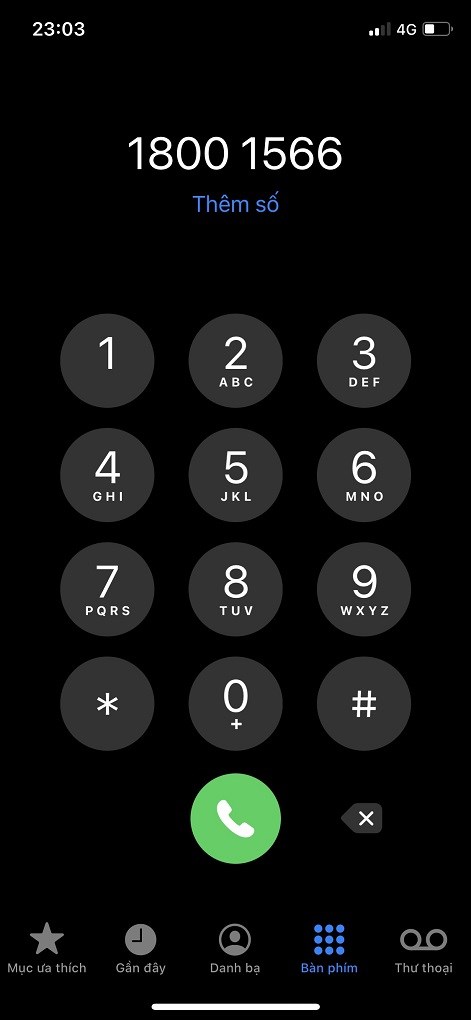Select the Bàn phím keypad tab

329,949
